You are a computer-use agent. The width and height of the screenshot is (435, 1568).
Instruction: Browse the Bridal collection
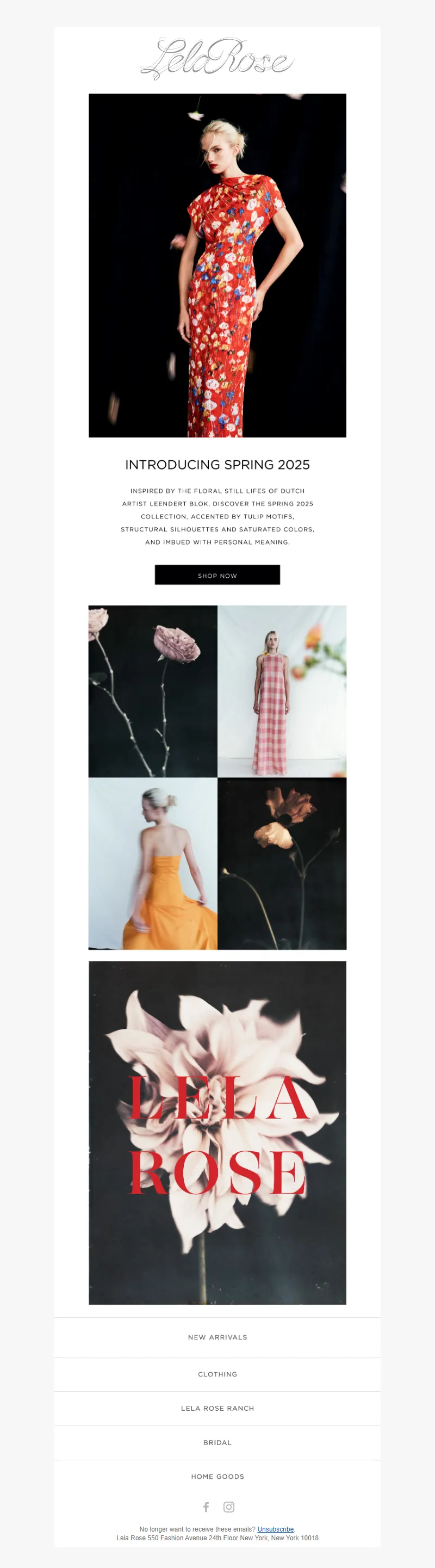pyautogui.click(x=217, y=1442)
